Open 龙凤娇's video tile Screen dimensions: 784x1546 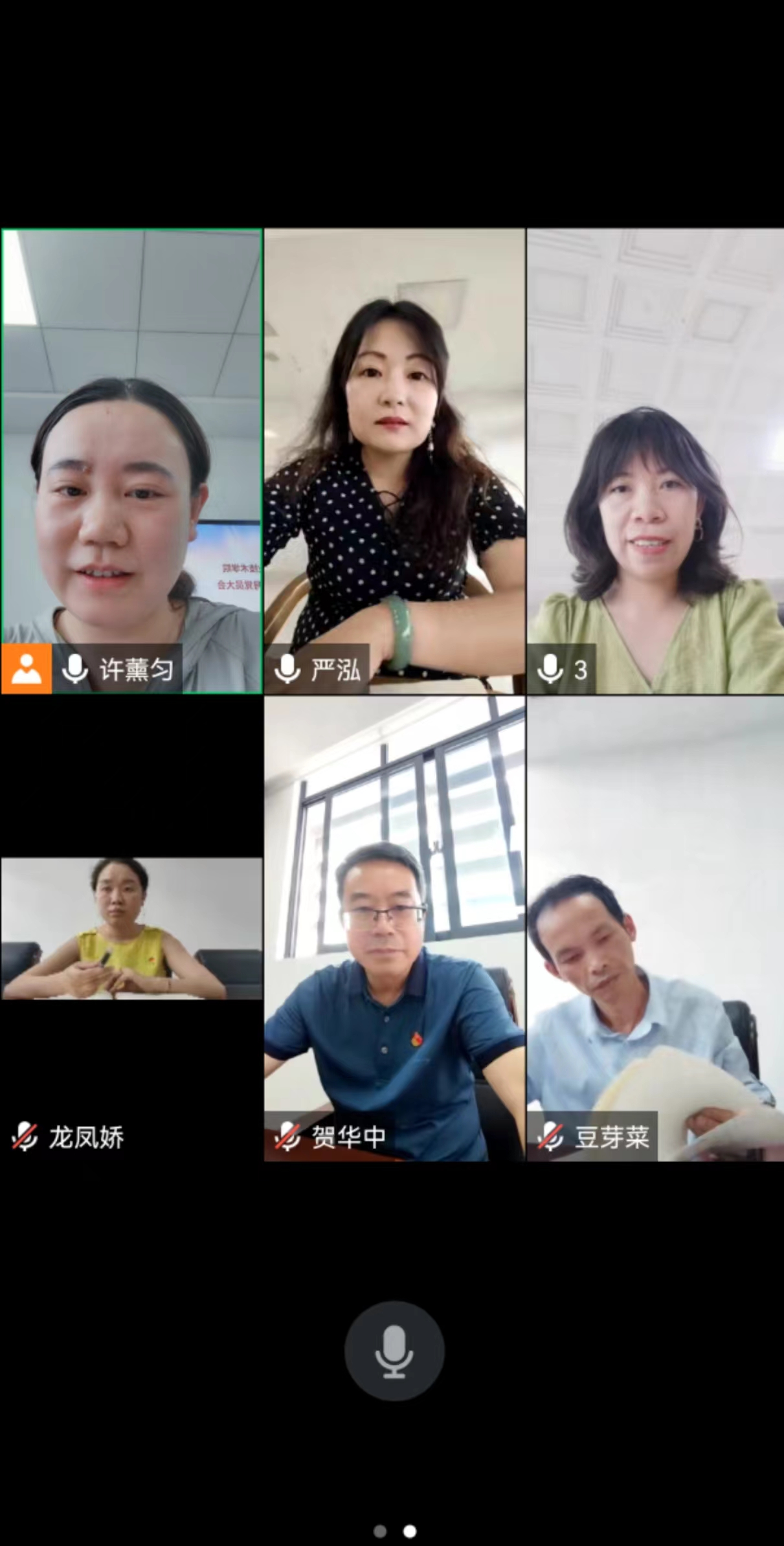tap(131, 928)
